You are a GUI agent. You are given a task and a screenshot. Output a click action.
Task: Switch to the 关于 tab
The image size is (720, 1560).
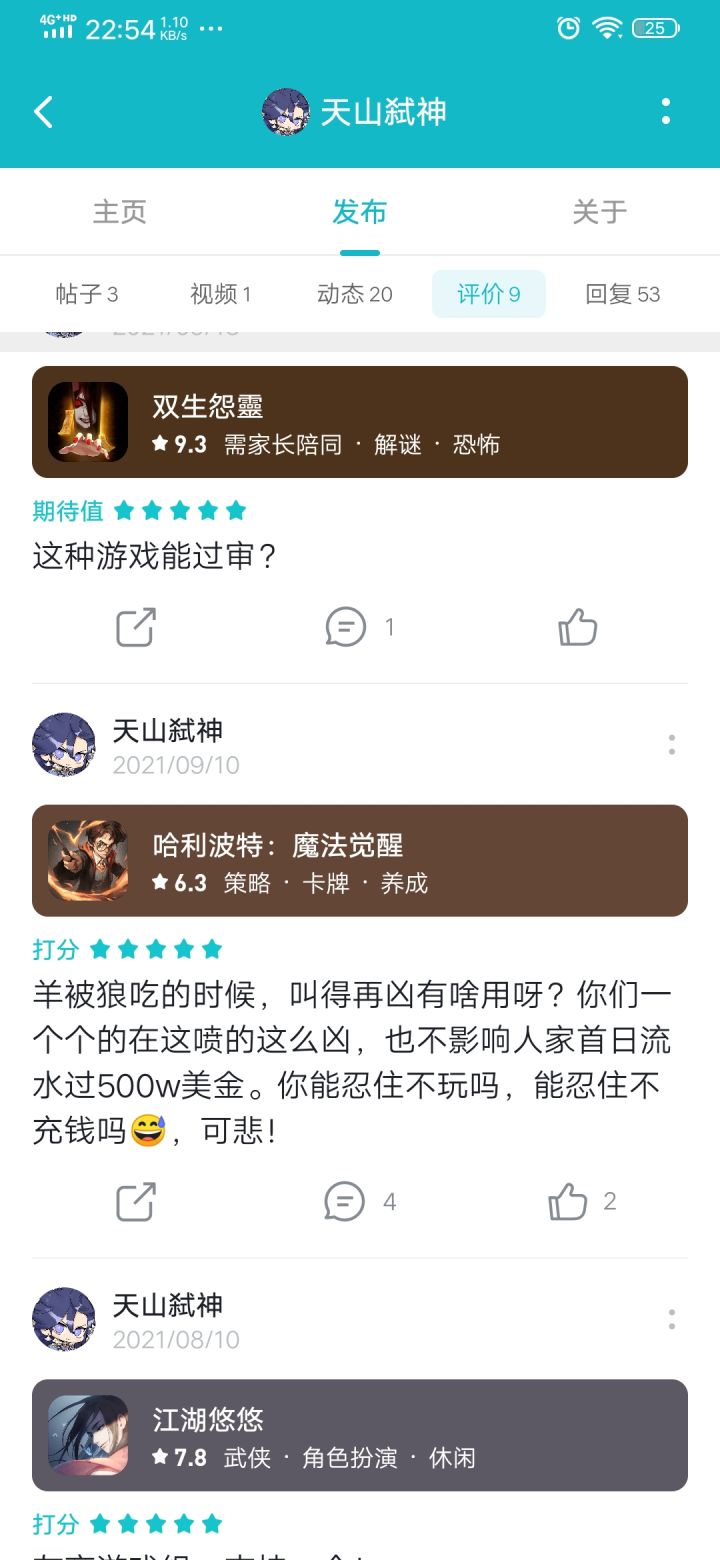point(600,211)
